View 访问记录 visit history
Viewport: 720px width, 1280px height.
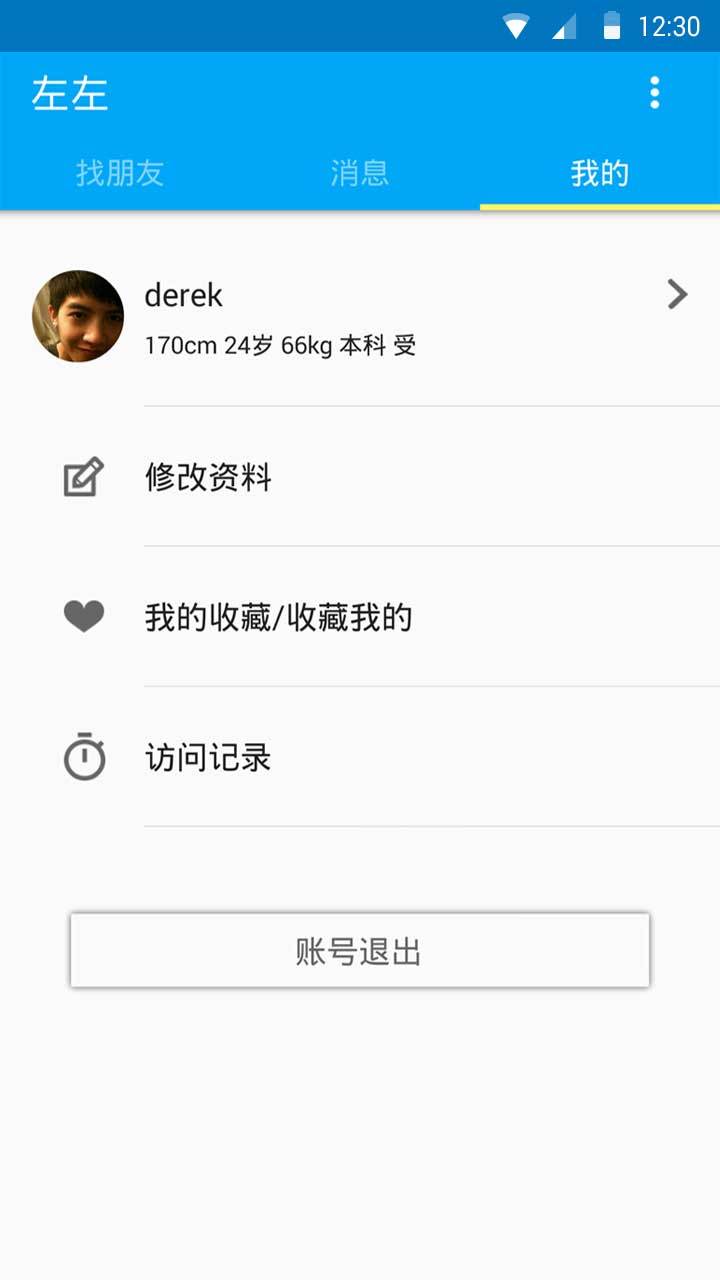(x=360, y=757)
